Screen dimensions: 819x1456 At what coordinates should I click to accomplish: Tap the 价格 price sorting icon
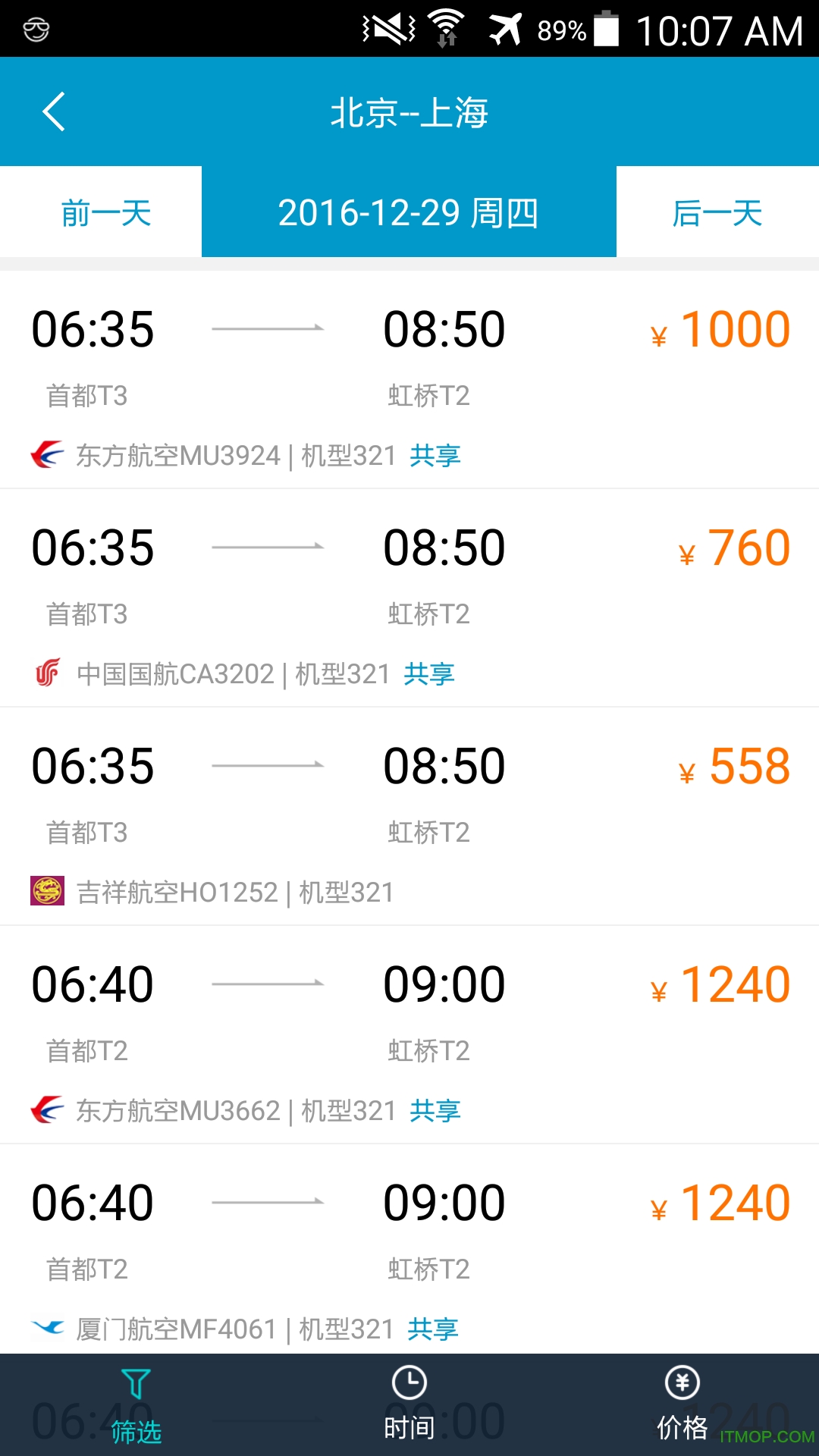(682, 1383)
